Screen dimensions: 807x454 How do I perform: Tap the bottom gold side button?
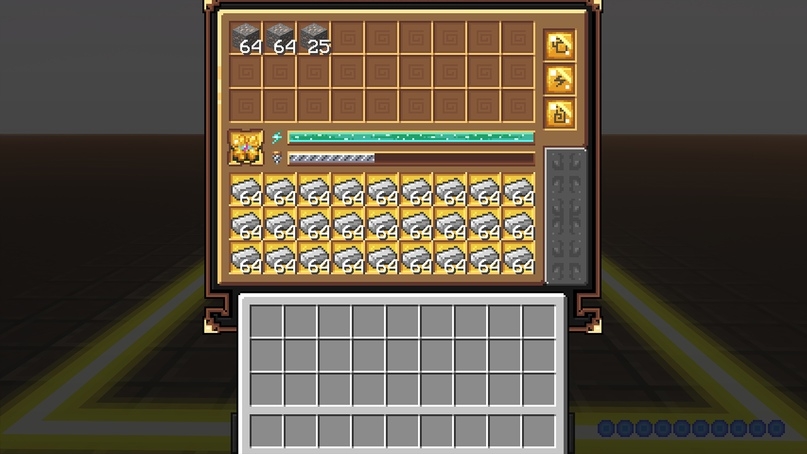(x=559, y=114)
